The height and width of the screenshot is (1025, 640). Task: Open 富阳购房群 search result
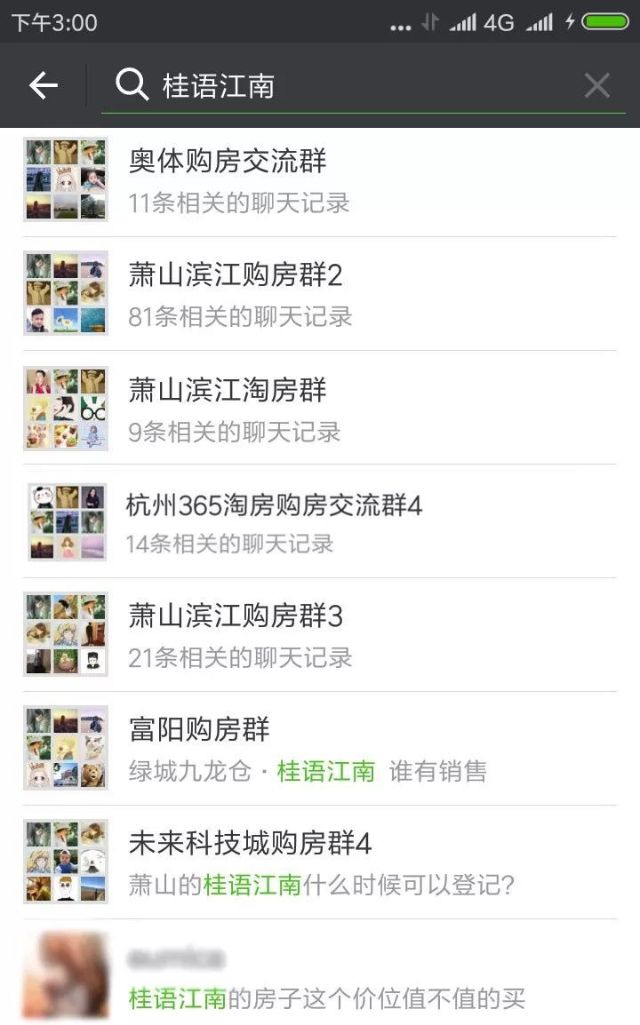click(x=320, y=749)
